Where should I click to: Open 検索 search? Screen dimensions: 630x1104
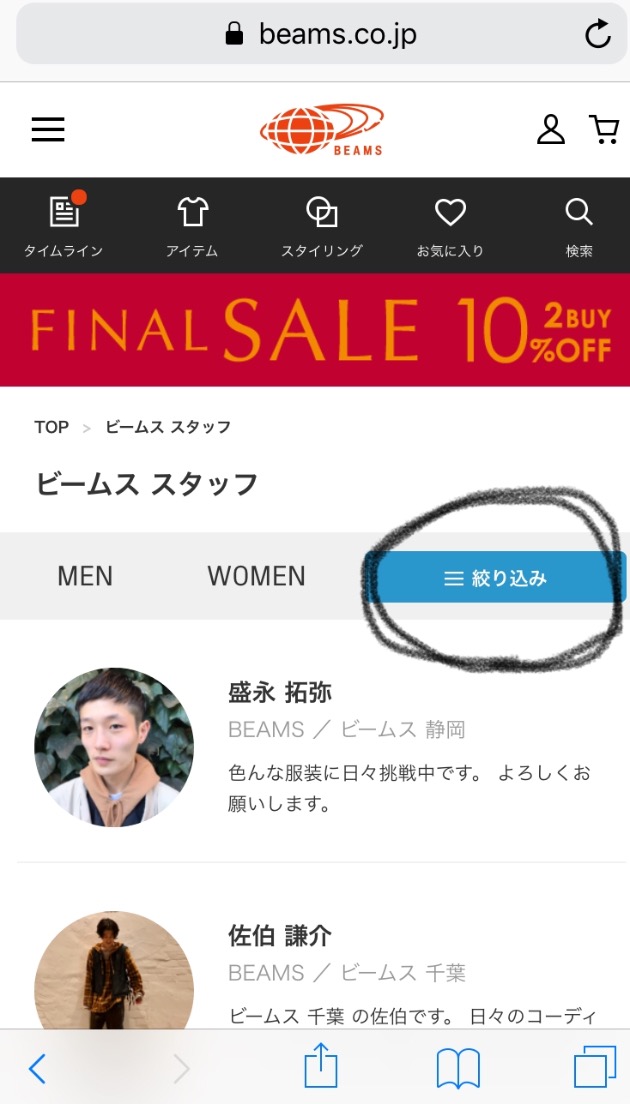579,226
